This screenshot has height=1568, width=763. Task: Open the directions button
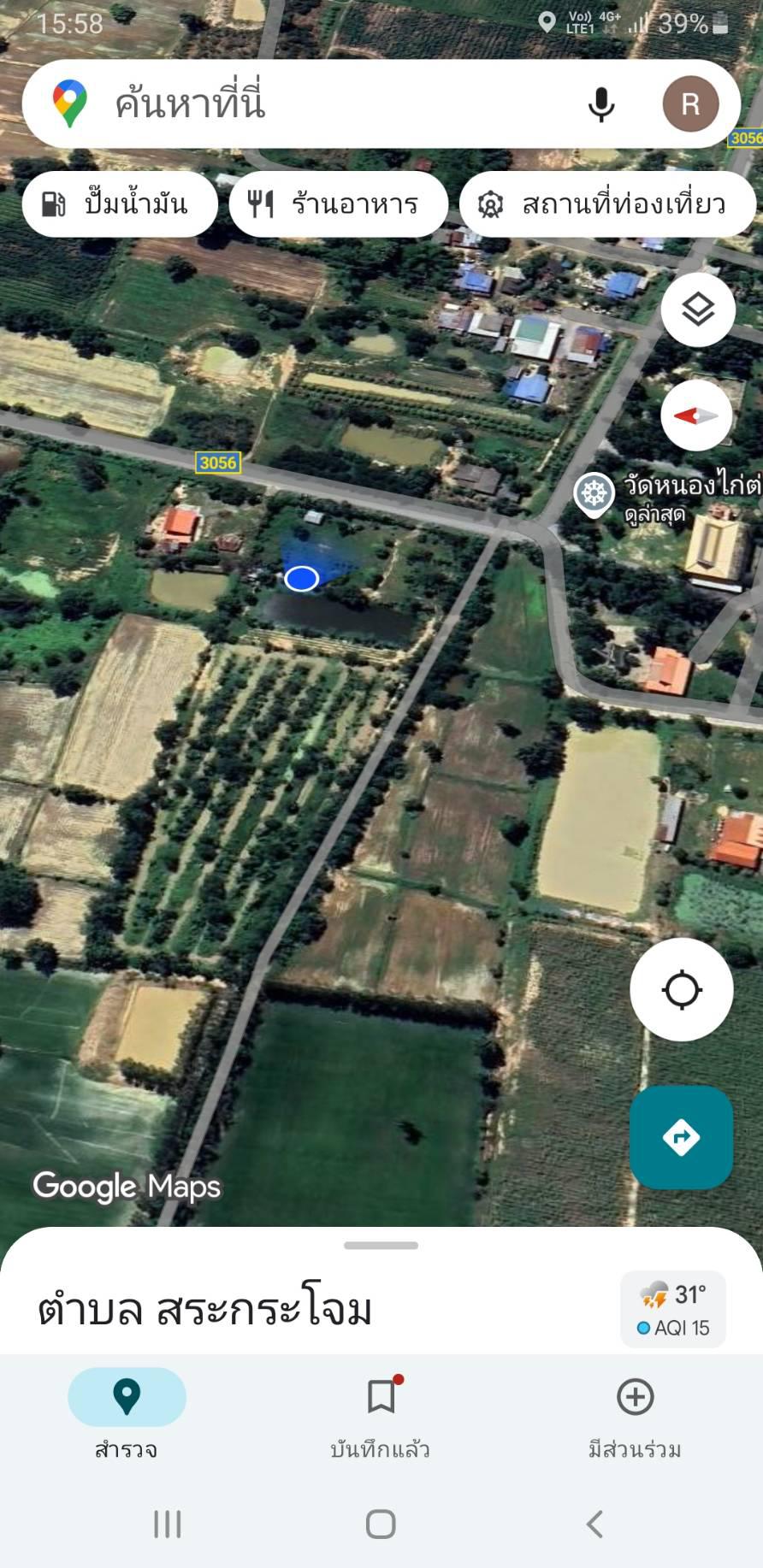[x=682, y=1137]
